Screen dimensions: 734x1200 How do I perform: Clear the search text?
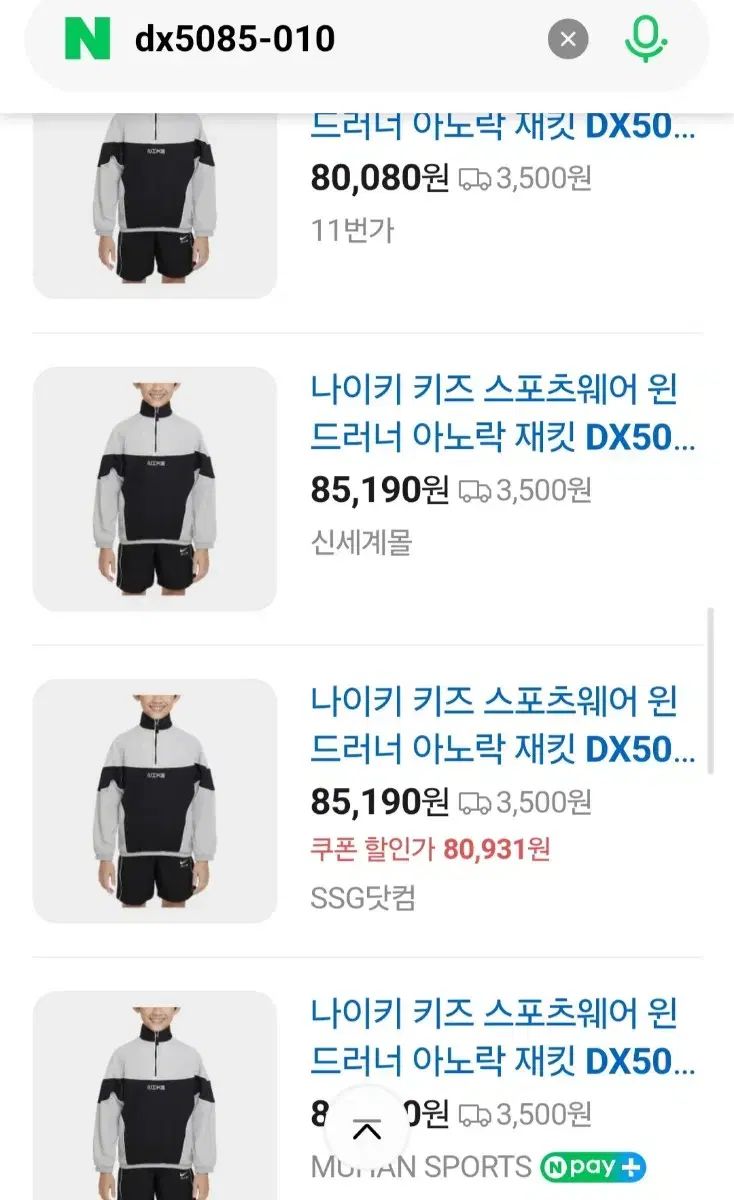[x=568, y=40]
